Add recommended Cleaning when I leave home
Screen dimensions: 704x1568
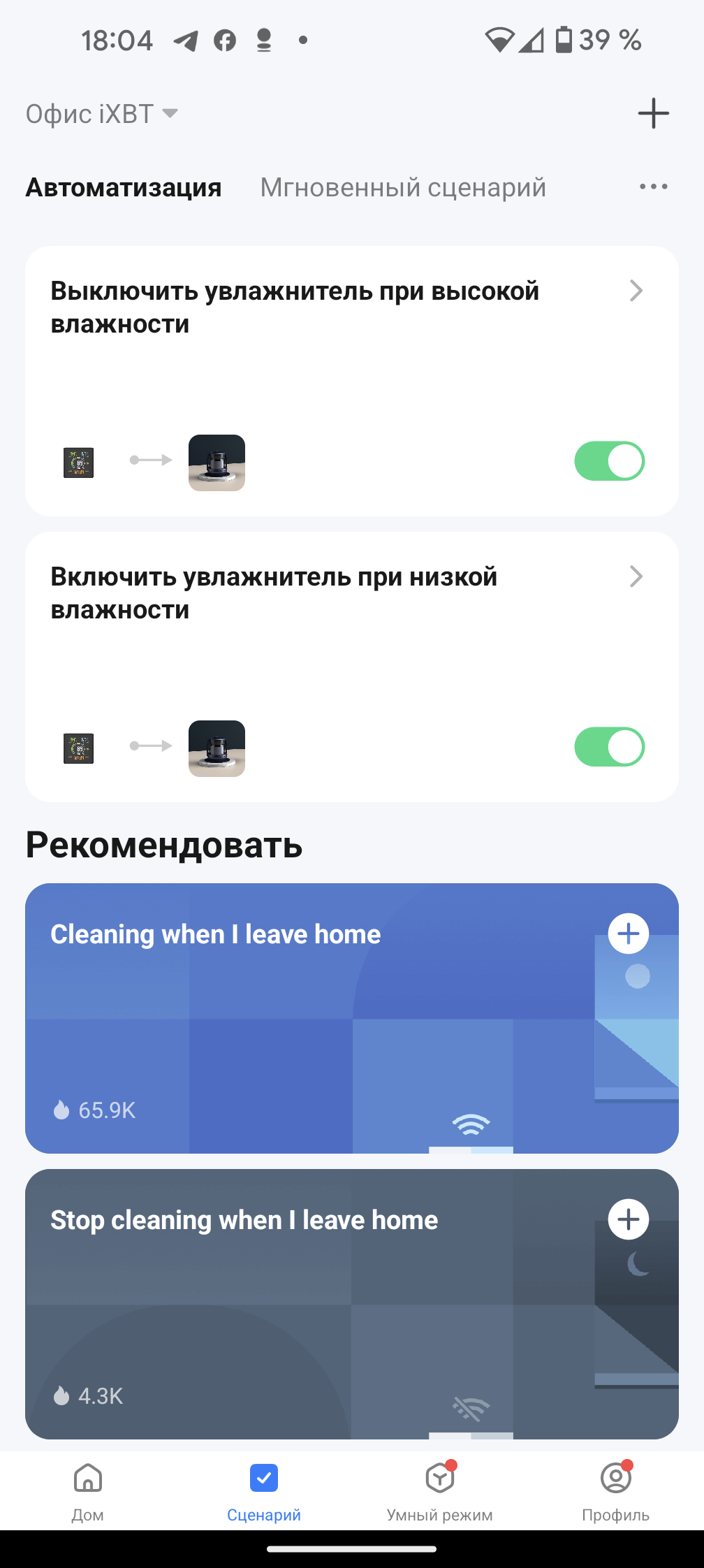(x=628, y=934)
